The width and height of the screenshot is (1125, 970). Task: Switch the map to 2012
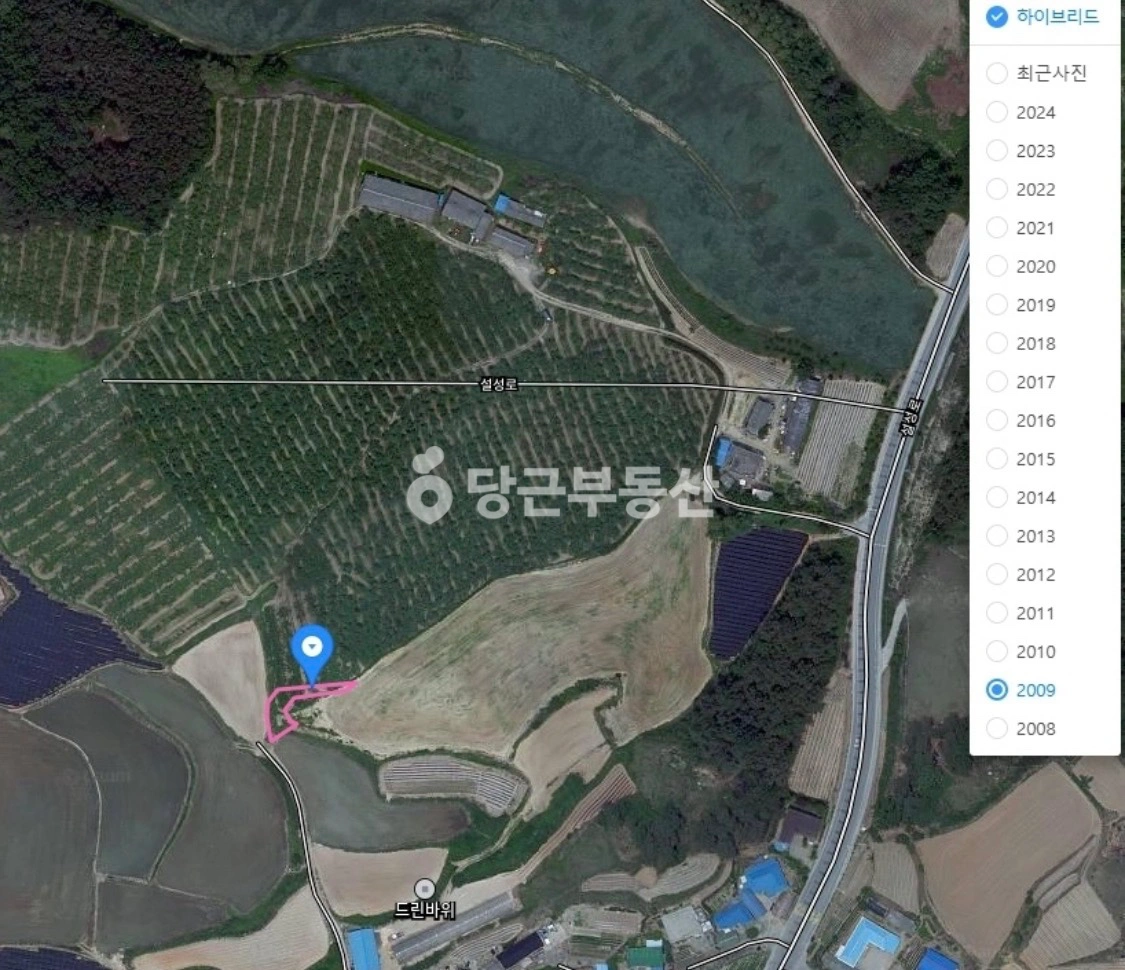click(x=997, y=575)
